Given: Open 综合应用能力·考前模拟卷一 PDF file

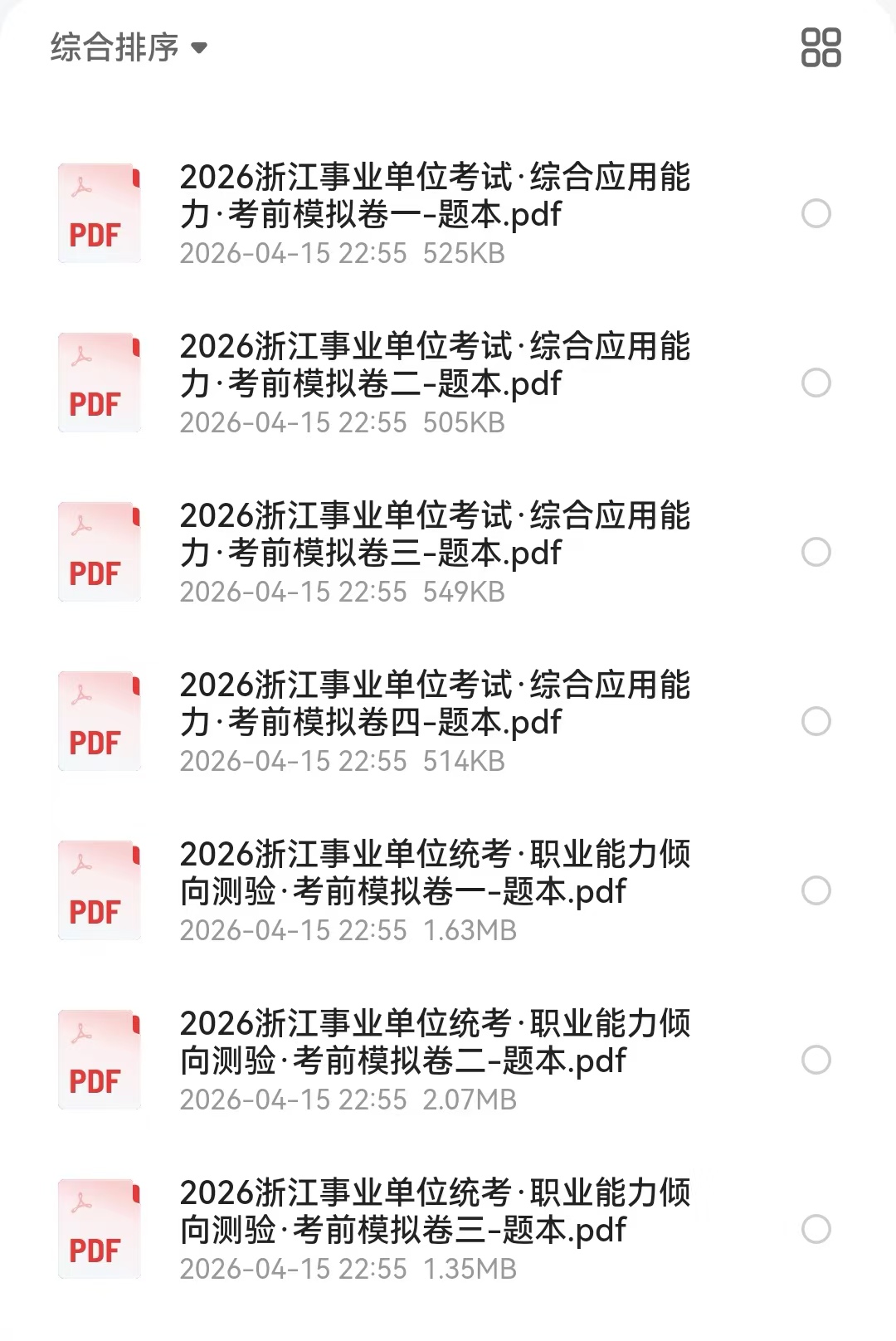Looking at the screenshot, I should (435, 197).
